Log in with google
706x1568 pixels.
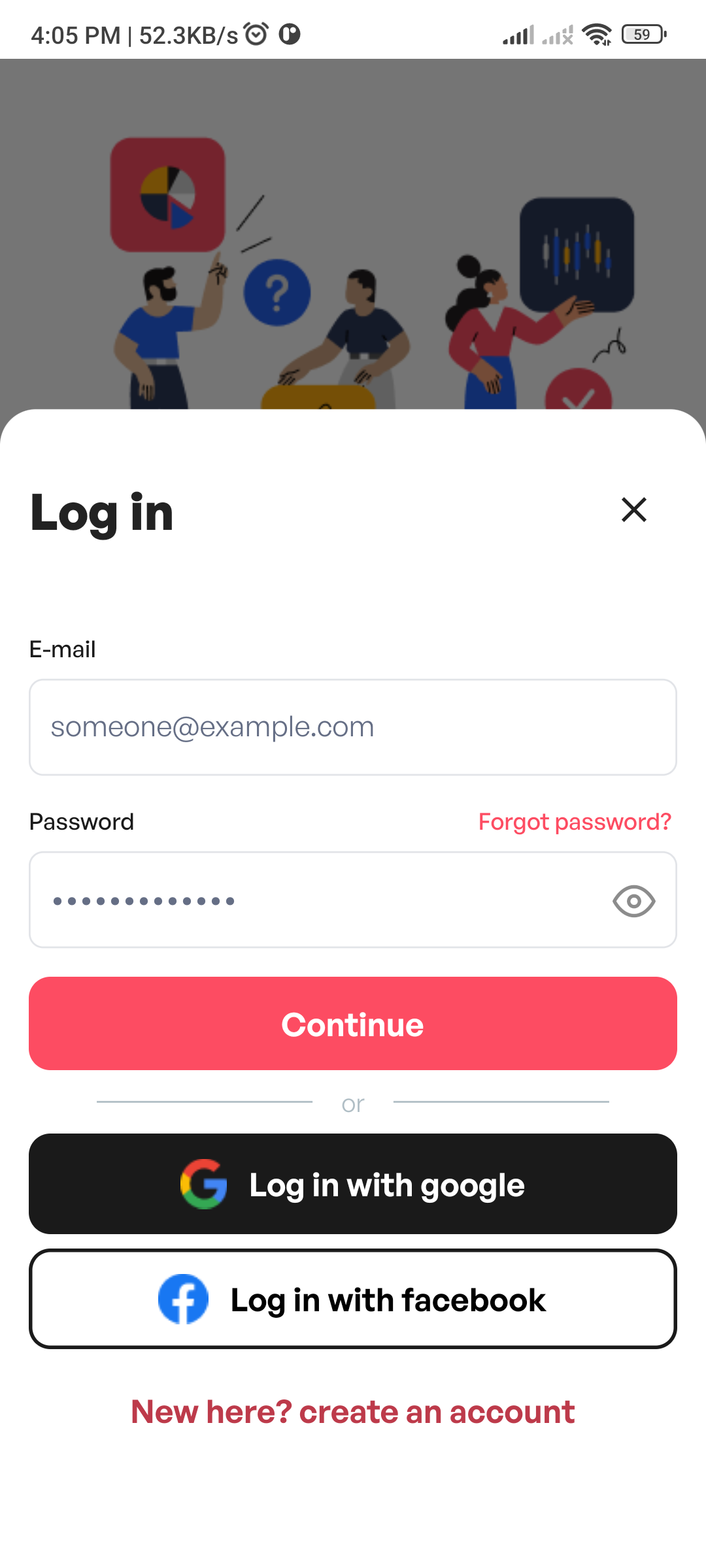[x=353, y=1184]
